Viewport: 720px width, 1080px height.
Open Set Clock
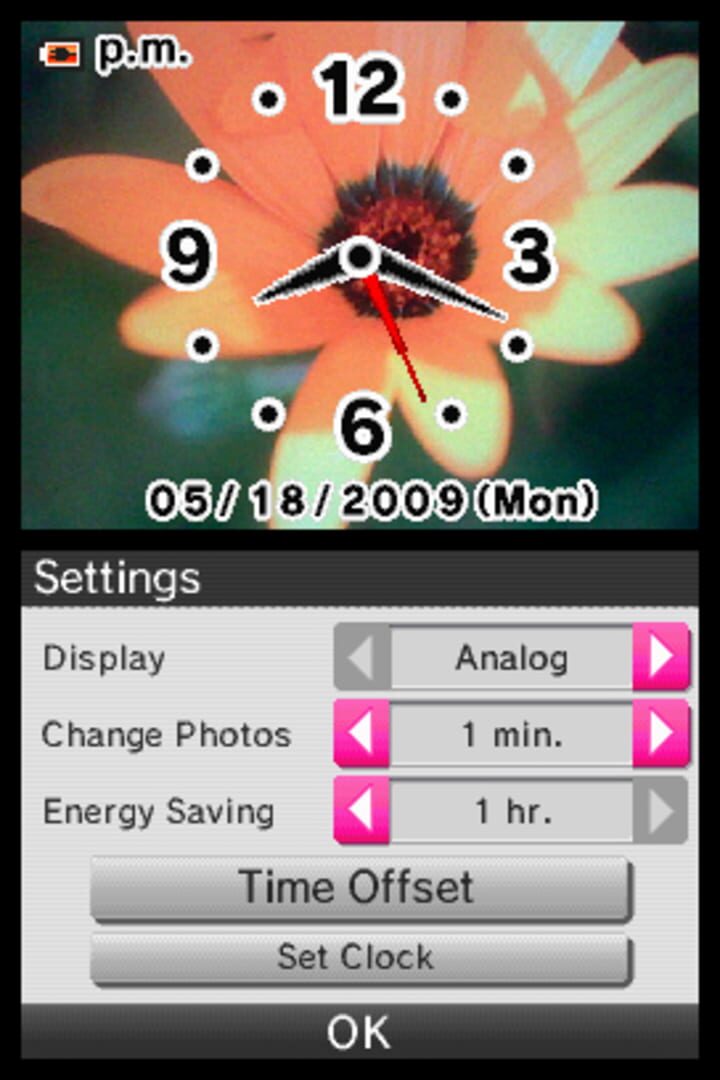coord(360,958)
